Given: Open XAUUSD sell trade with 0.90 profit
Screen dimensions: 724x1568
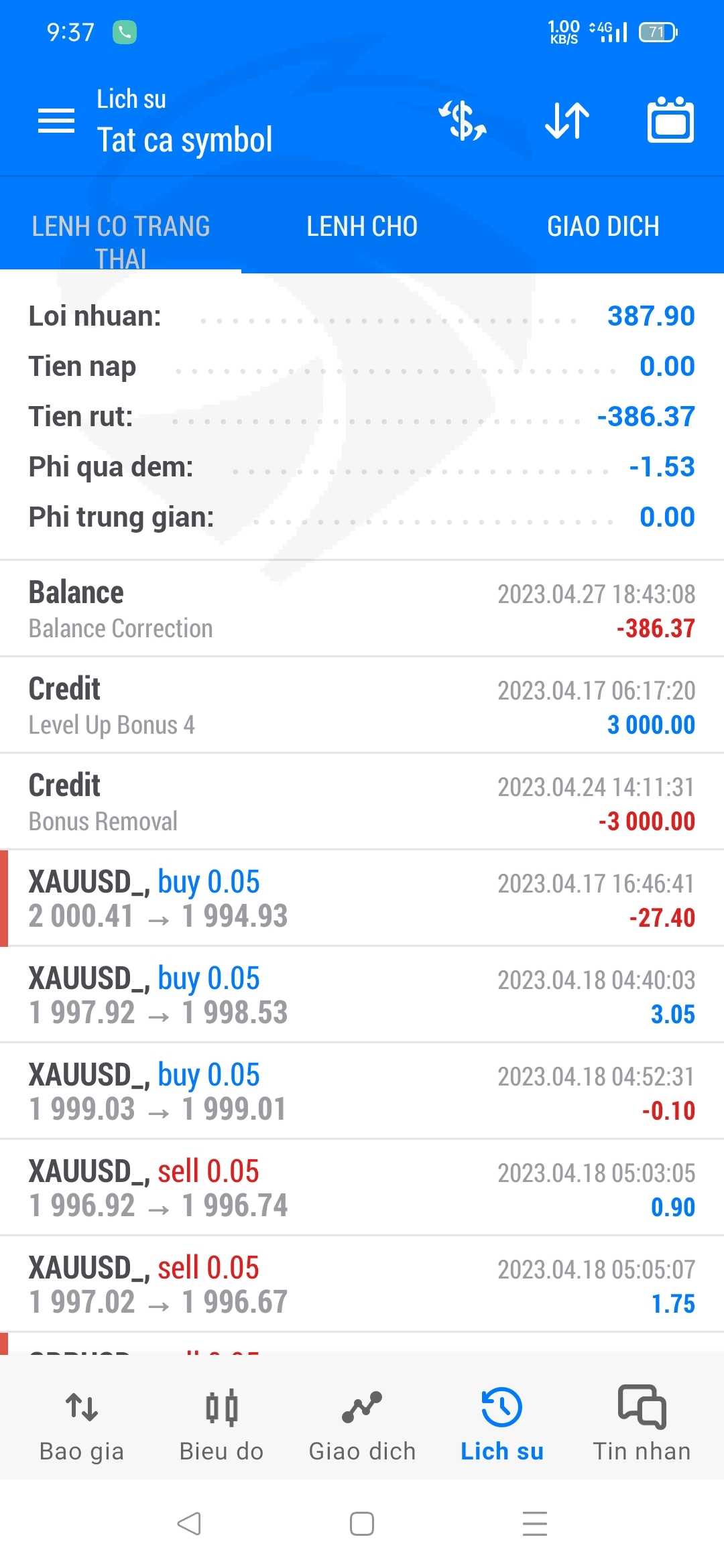Looking at the screenshot, I should tap(362, 1187).
